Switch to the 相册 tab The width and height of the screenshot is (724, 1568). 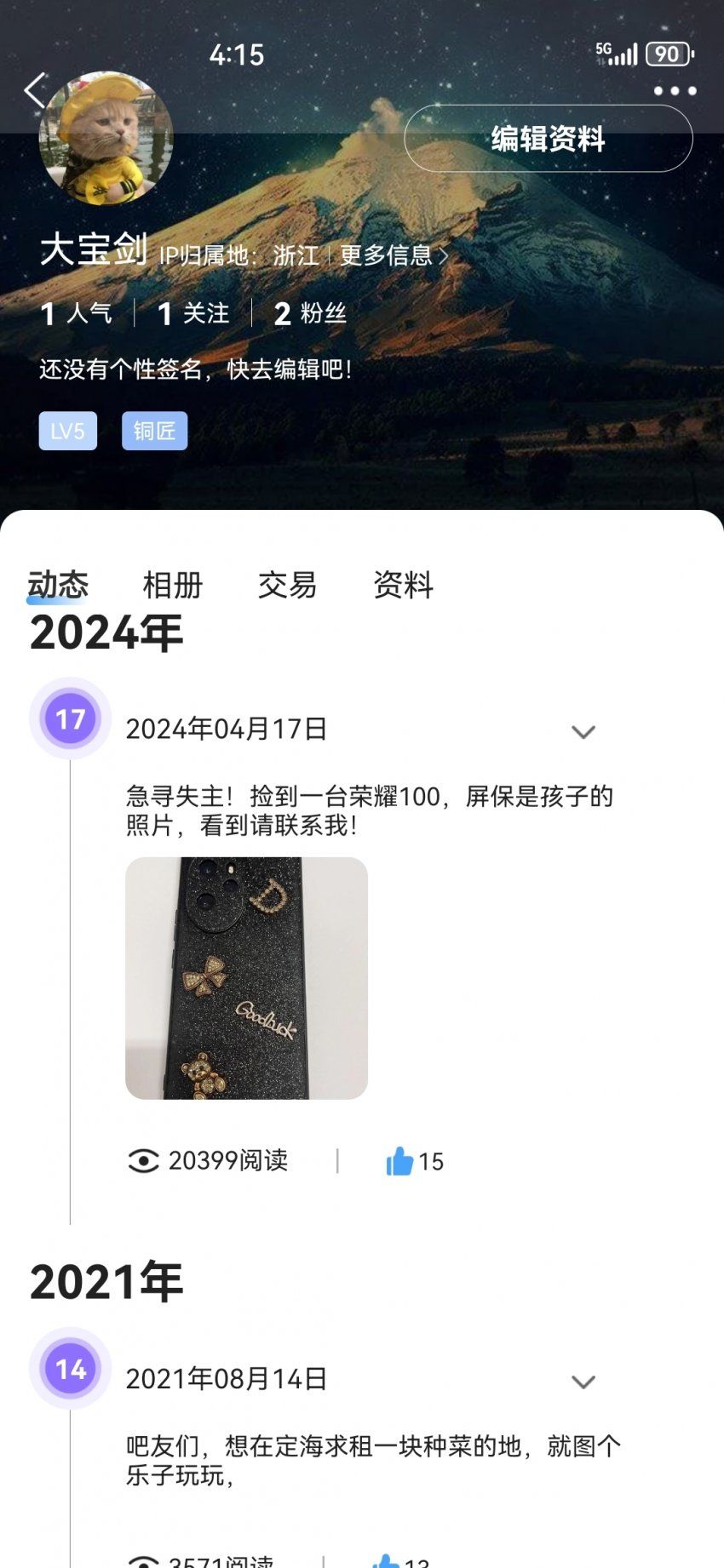[173, 586]
